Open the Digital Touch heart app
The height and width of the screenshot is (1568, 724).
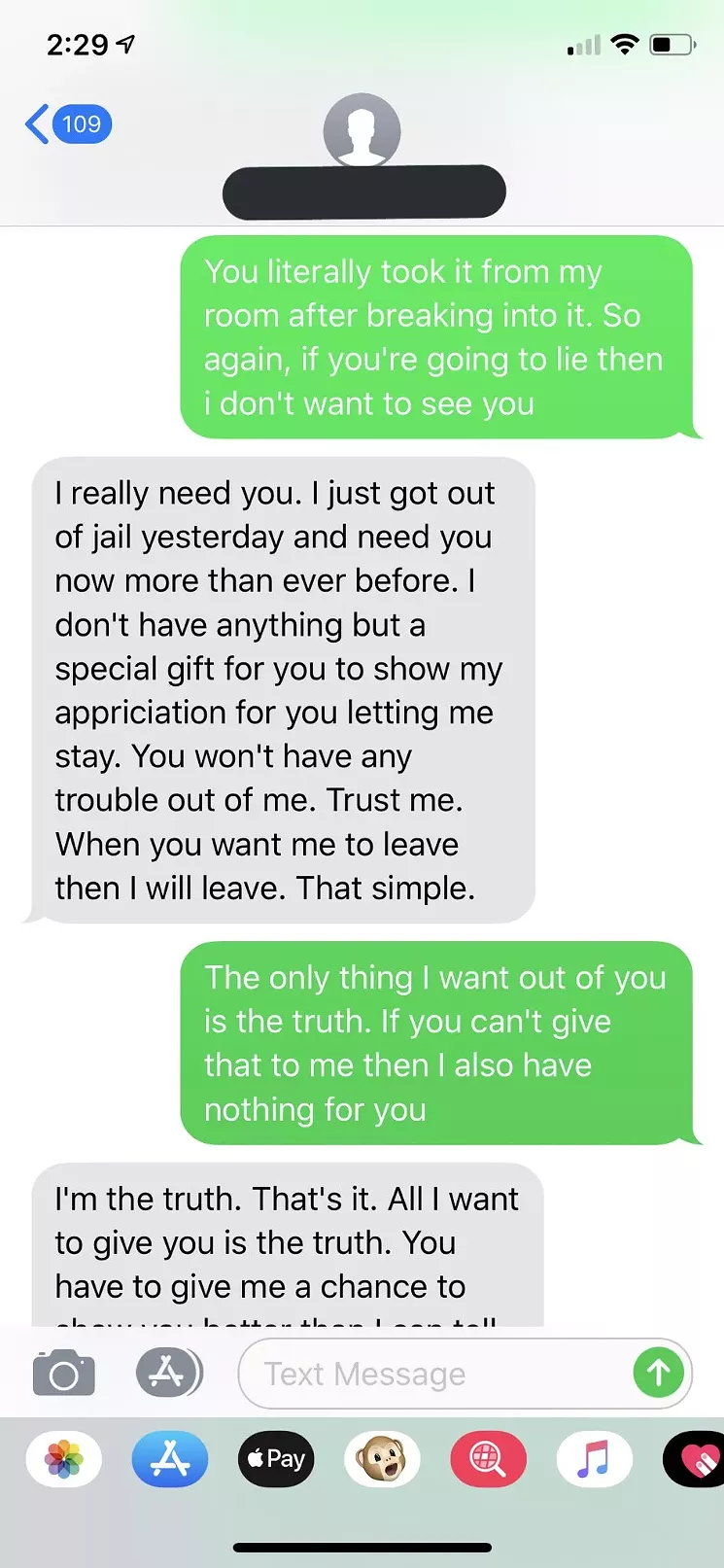click(x=696, y=1459)
